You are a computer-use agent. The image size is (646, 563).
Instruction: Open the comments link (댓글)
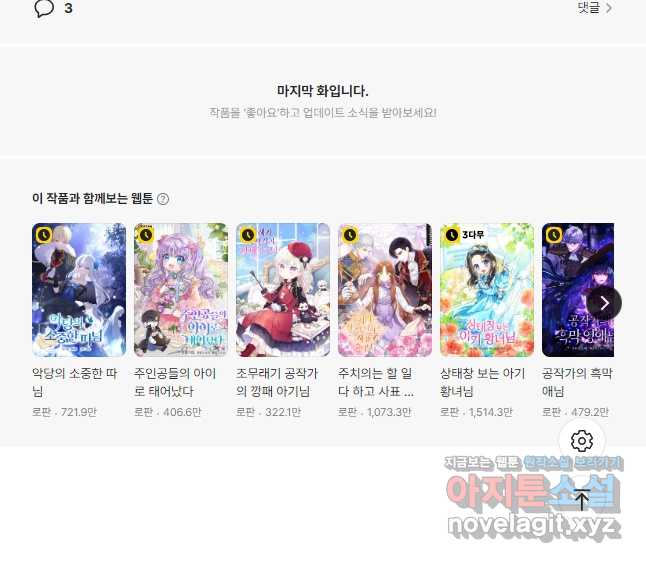pyautogui.click(x=594, y=8)
